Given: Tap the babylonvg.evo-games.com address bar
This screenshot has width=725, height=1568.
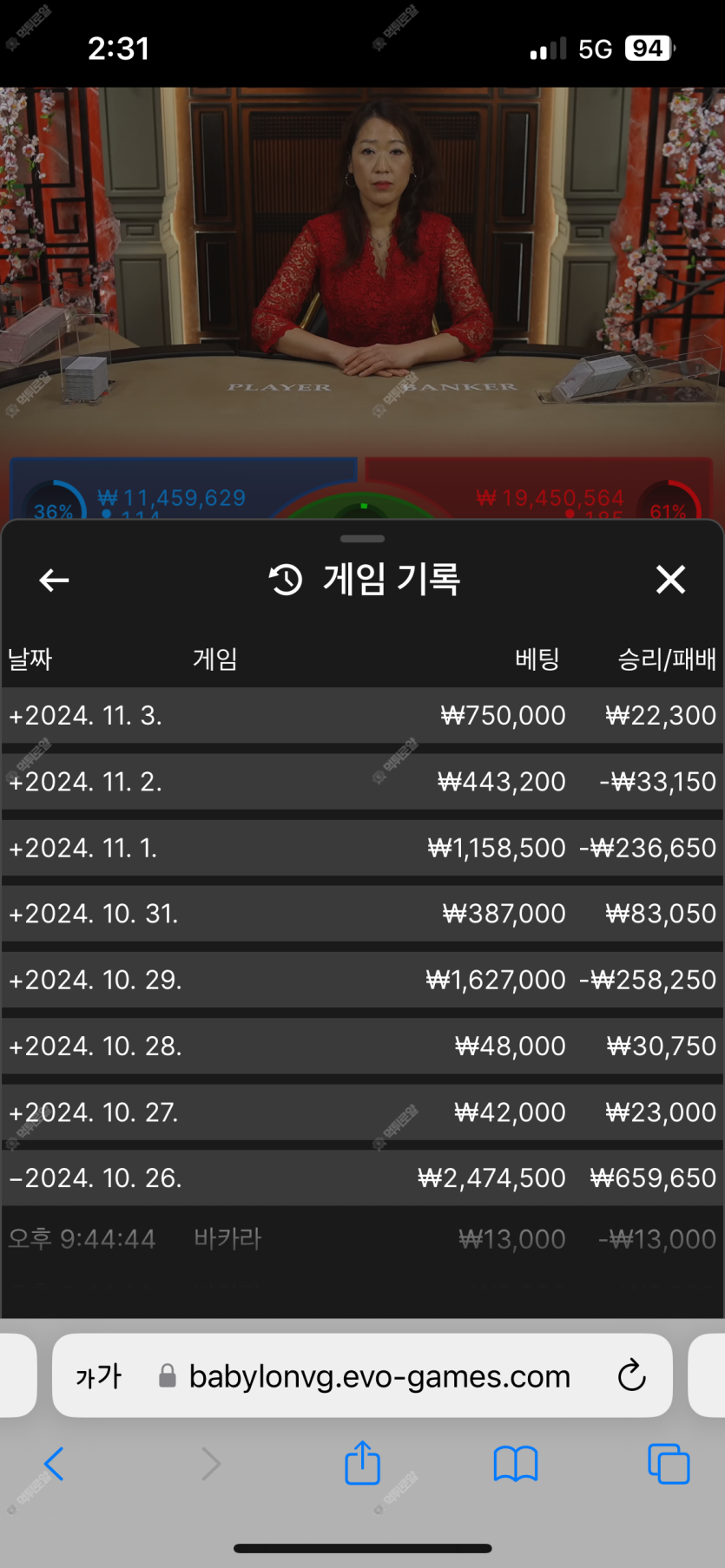Looking at the screenshot, I should pyautogui.click(x=379, y=1376).
